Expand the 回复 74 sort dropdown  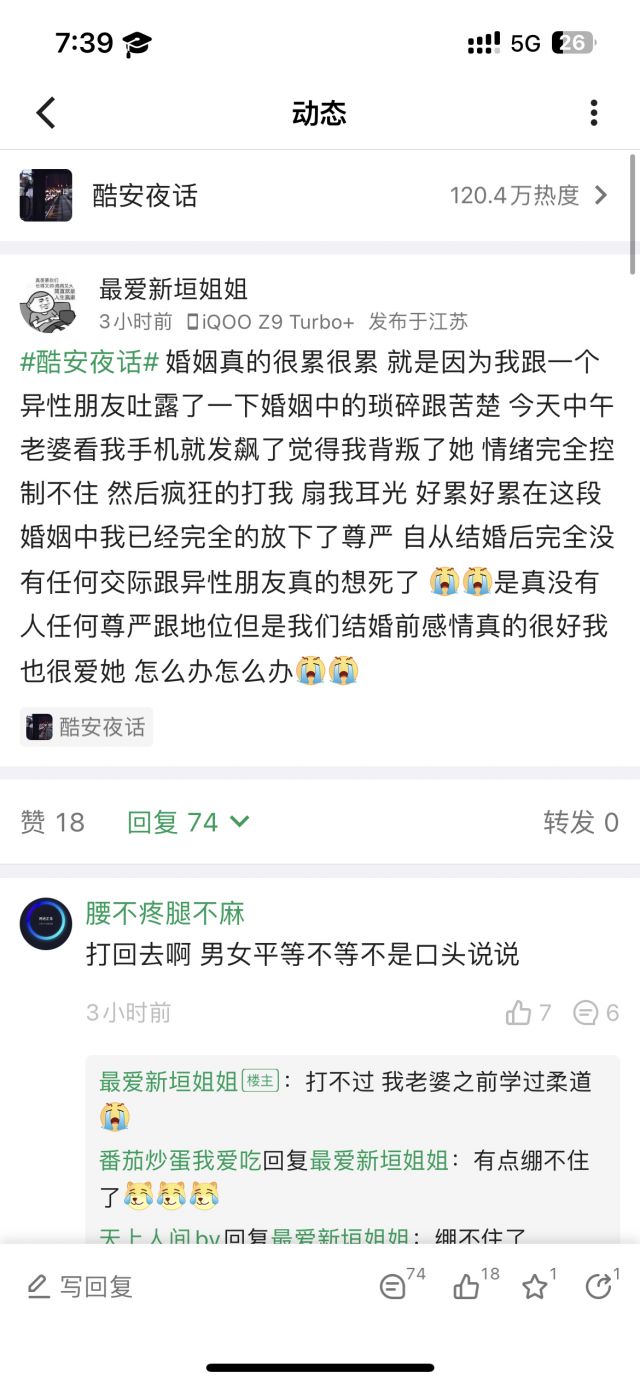[187, 822]
